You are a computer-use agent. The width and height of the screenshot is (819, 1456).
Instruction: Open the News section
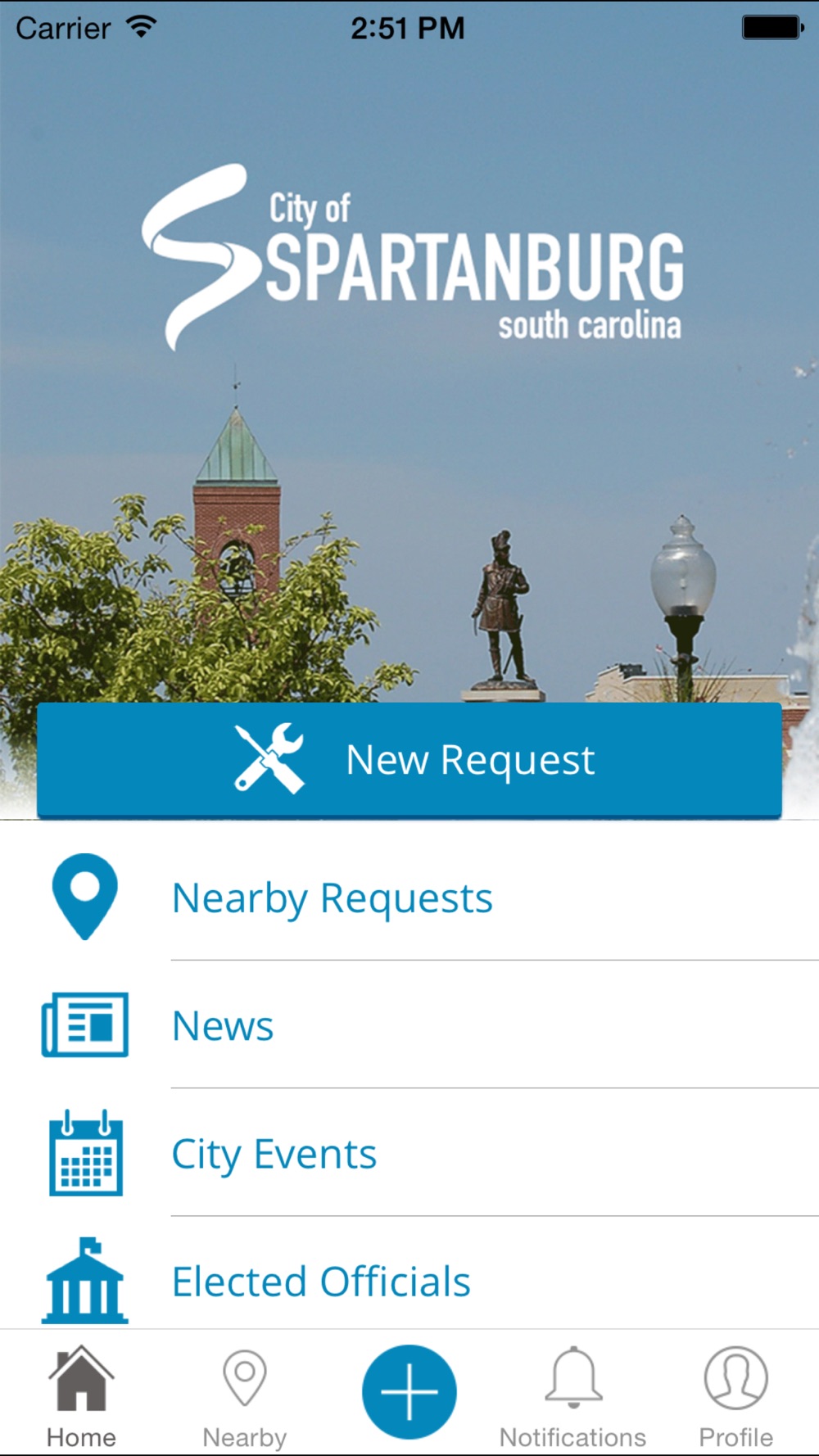pyautogui.click(x=223, y=1026)
